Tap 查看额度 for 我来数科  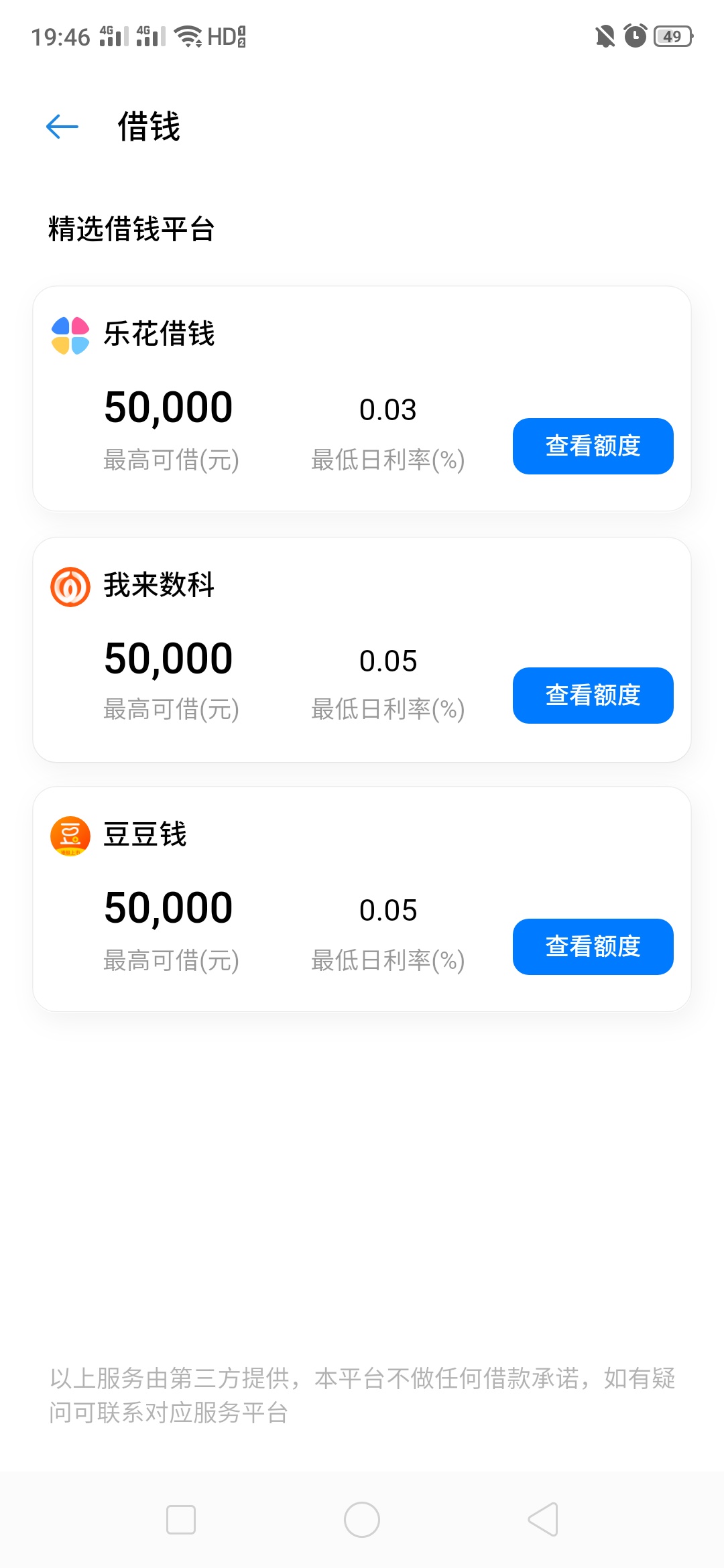pyautogui.click(x=593, y=696)
